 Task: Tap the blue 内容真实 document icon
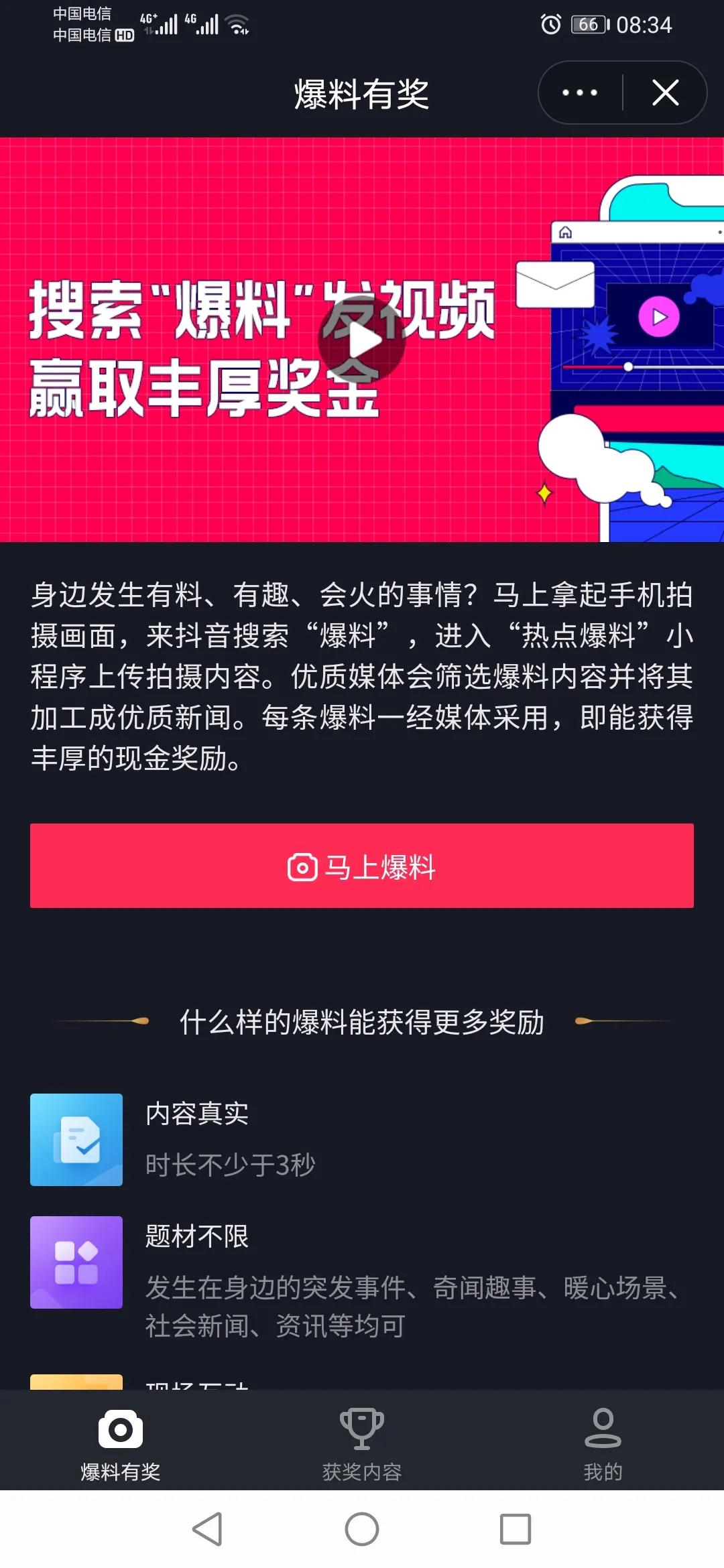pyautogui.click(x=76, y=1140)
